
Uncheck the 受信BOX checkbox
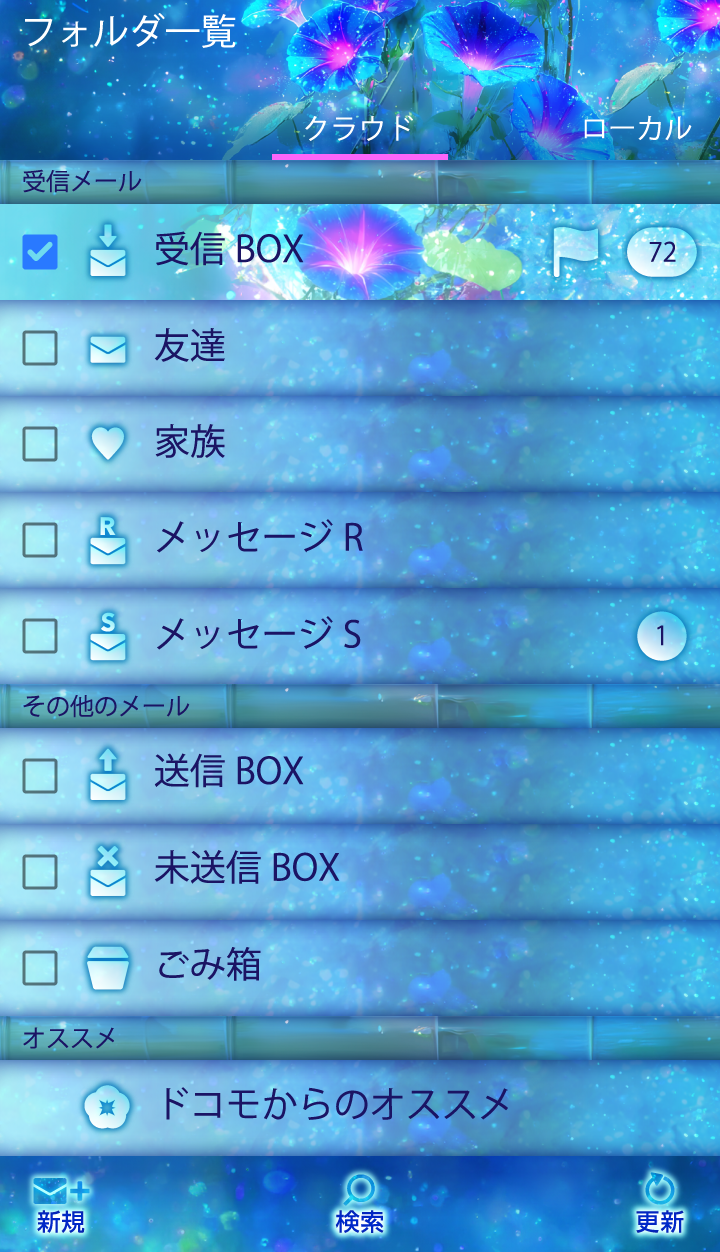[40, 252]
